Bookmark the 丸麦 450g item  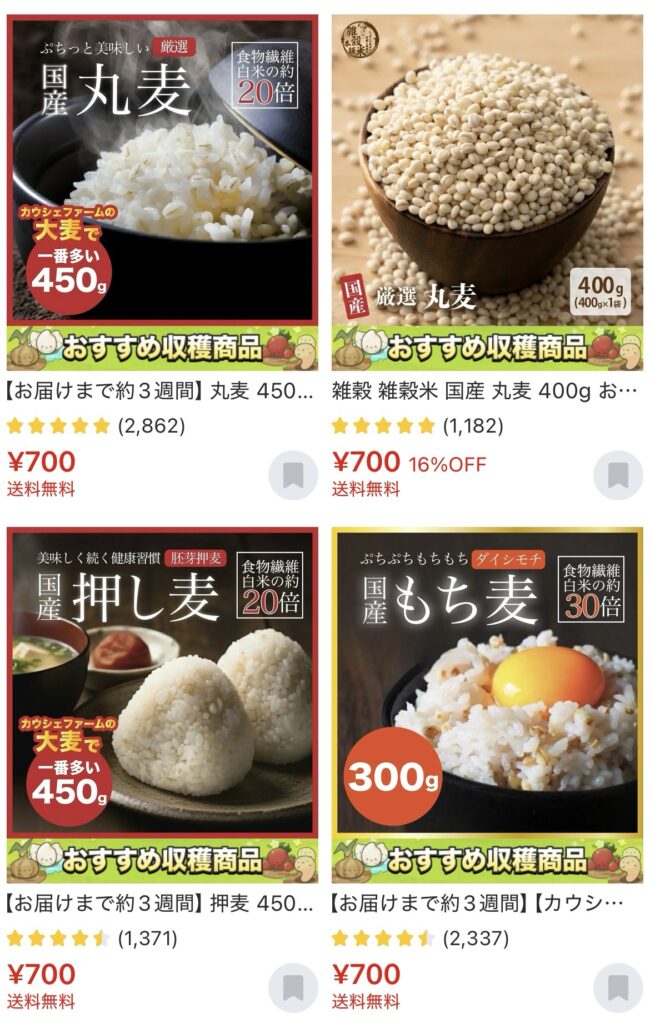(x=293, y=475)
